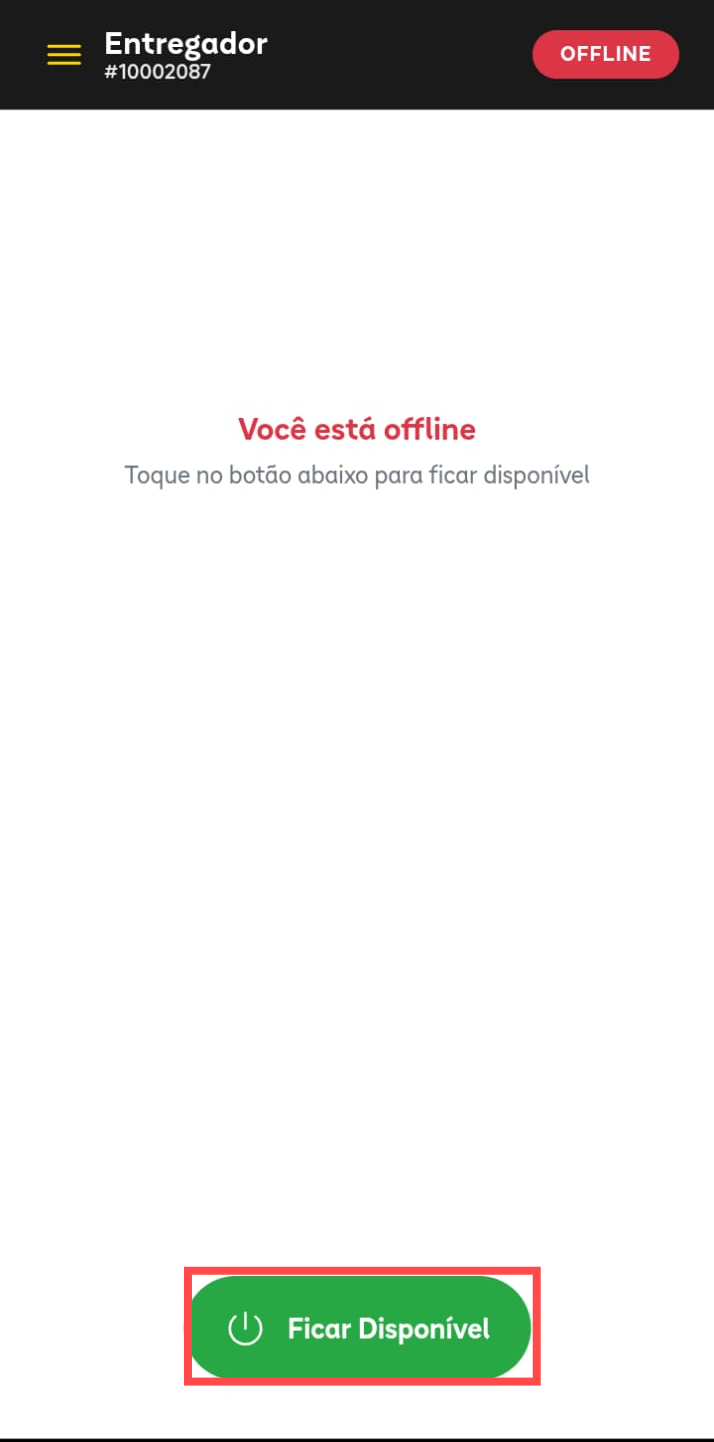Tap the red OFFLINE status pill
The width and height of the screenshot is (714, 1442).
605,54
